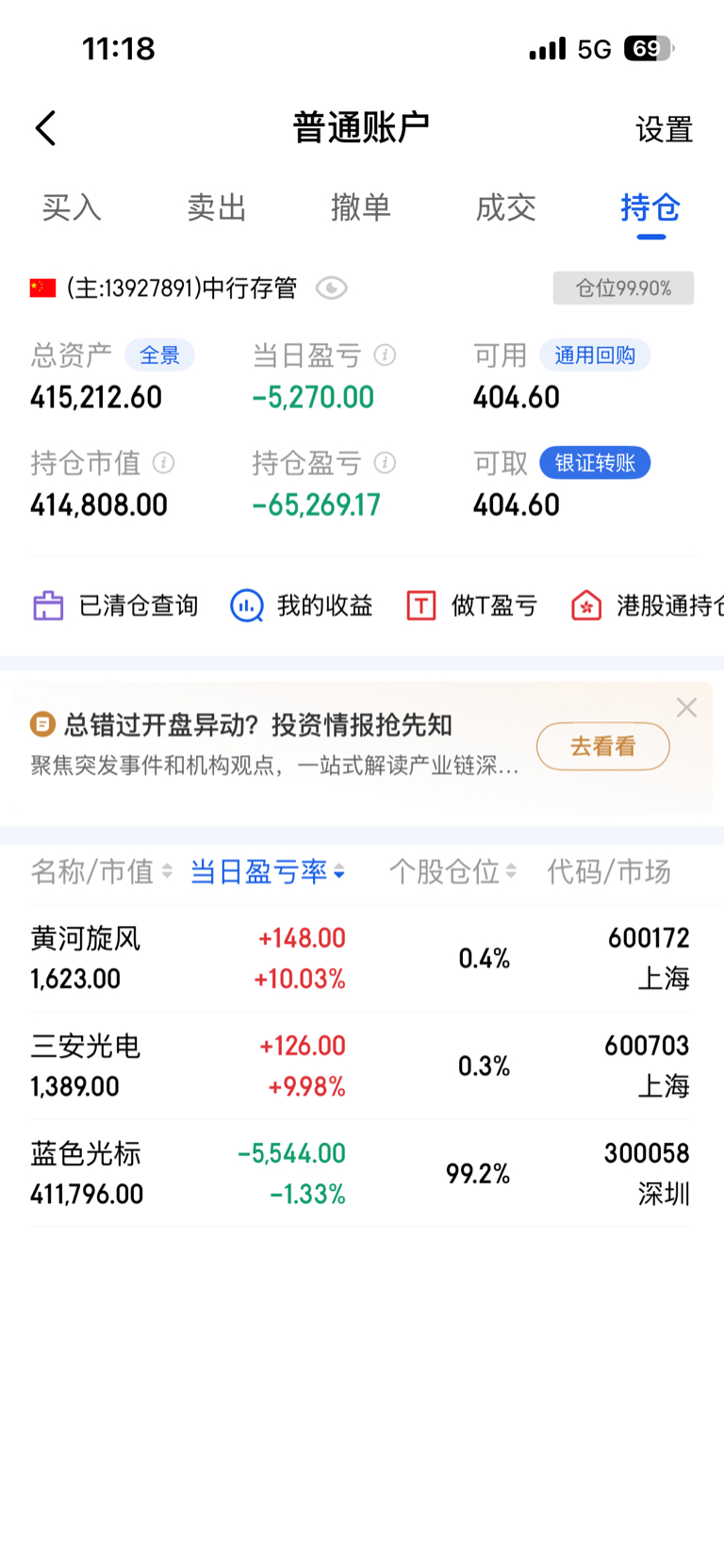Dismiss the 投资情报 banner
724x1568 pixels.
point(687,707)
